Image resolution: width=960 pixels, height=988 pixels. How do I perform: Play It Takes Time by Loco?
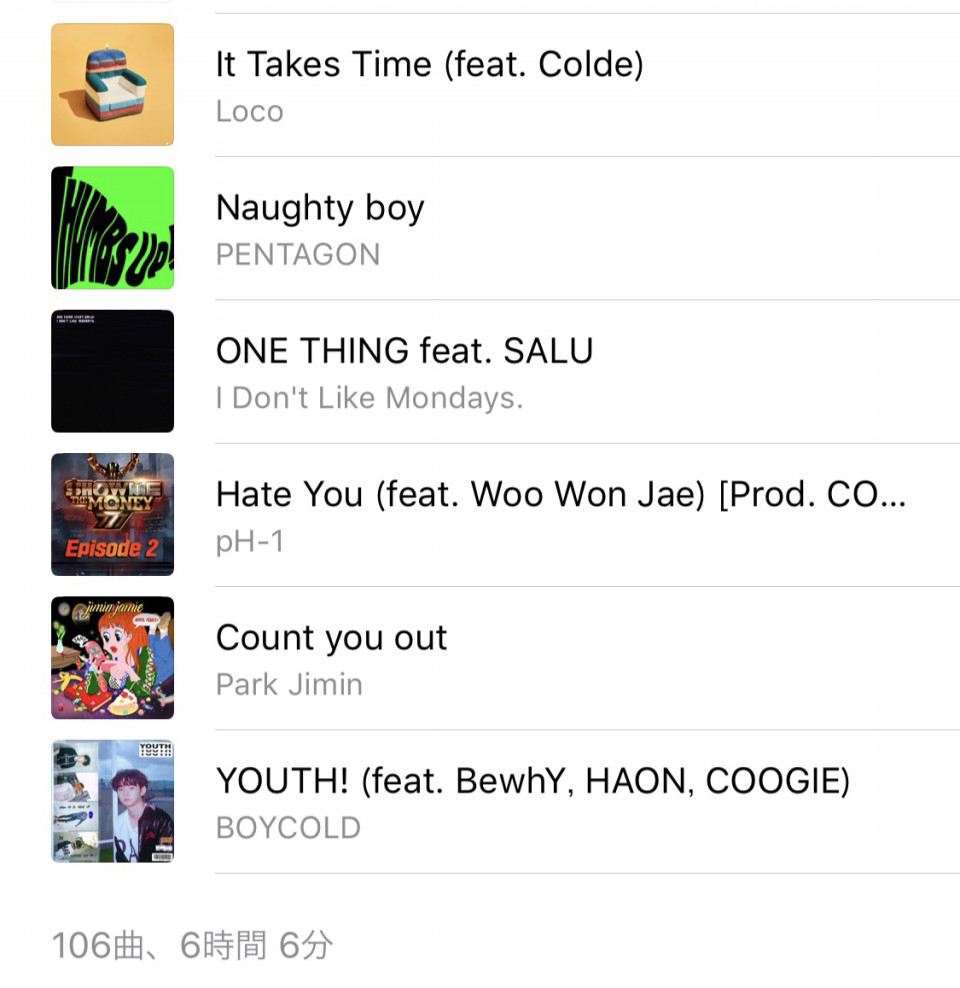pos(430,85)
